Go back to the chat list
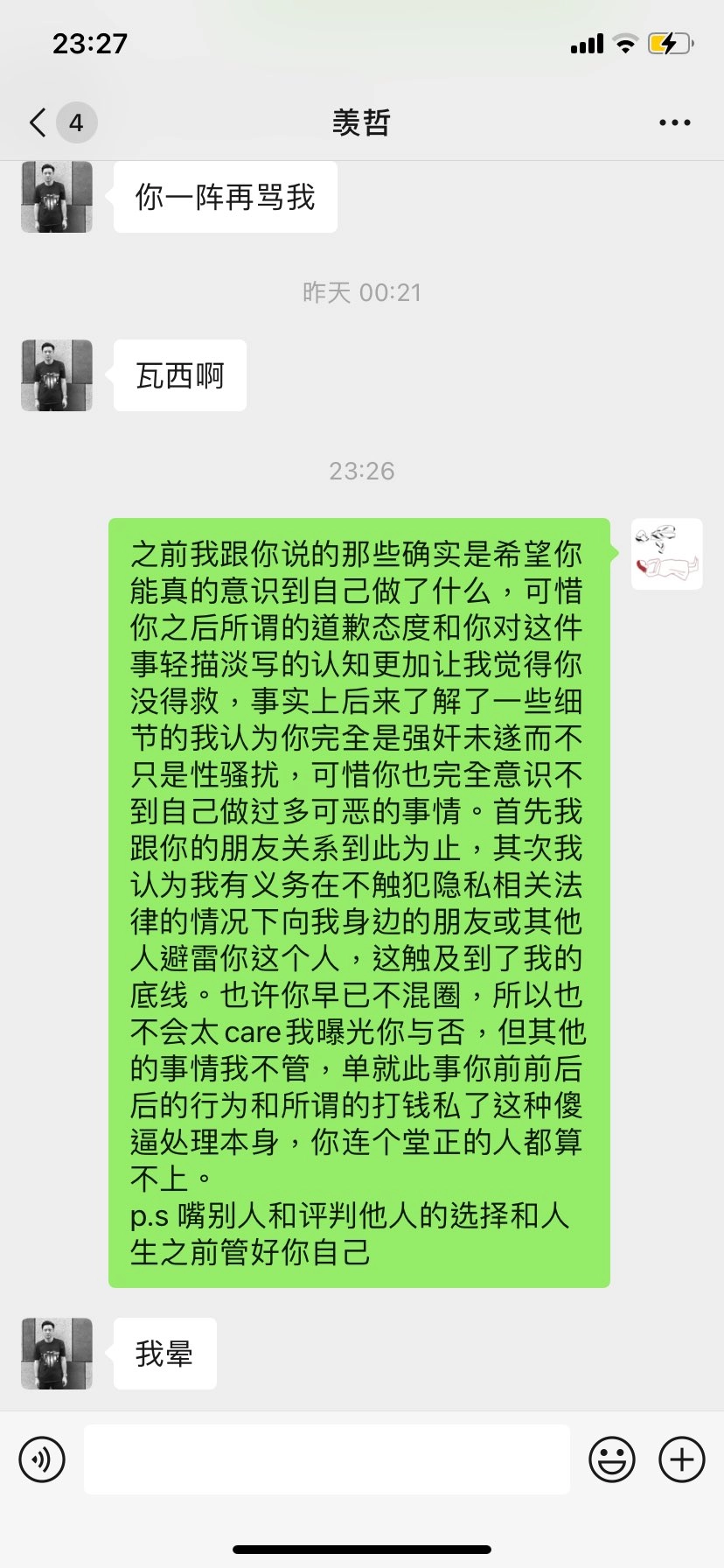 pos(38,122)
